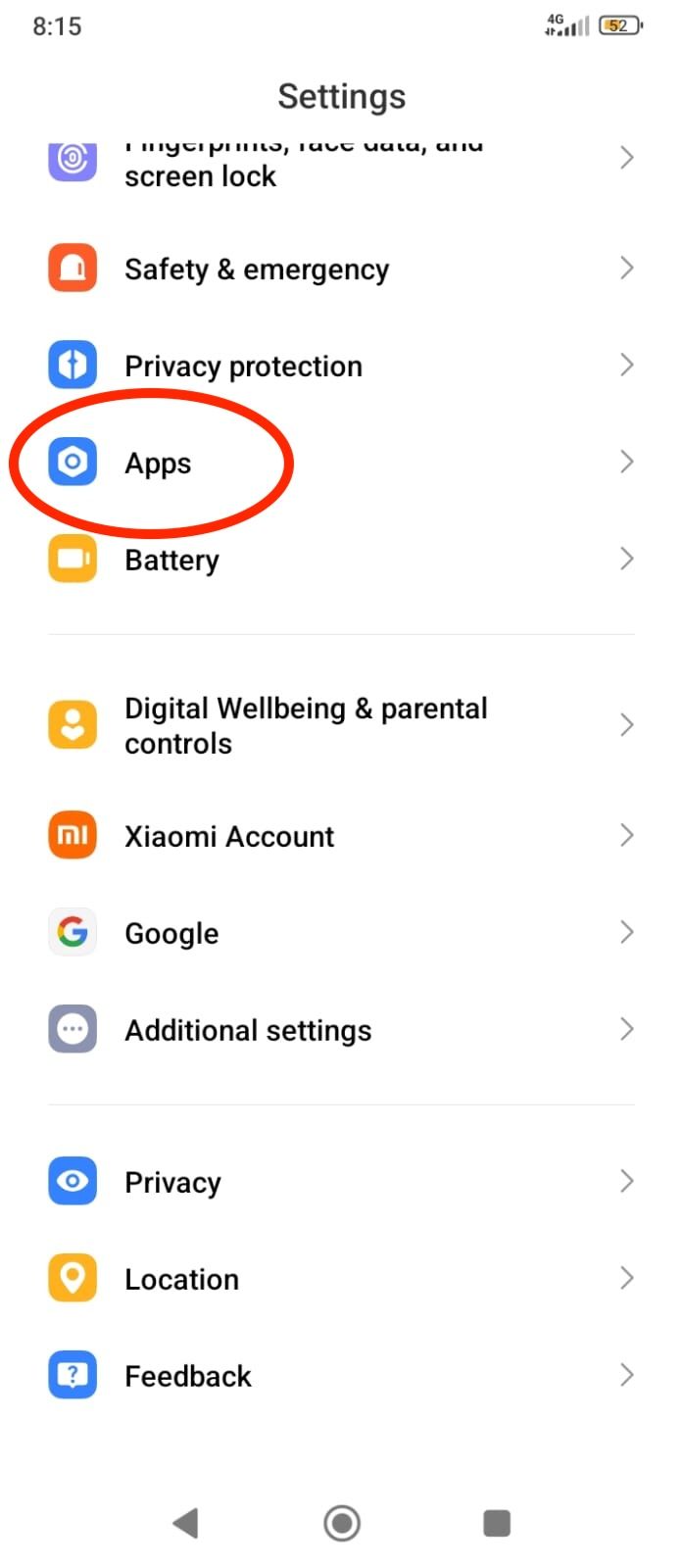Open recent apps
The height and width of the screenshot is (1568, 684).
[x=497, y=1523]
